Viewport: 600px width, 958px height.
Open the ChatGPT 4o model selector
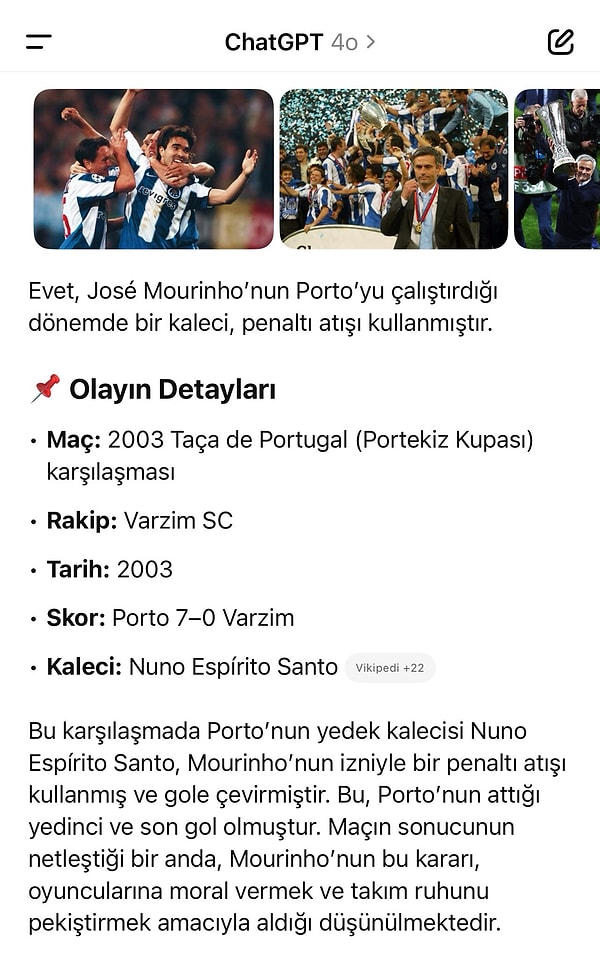(x=299, y=42)
